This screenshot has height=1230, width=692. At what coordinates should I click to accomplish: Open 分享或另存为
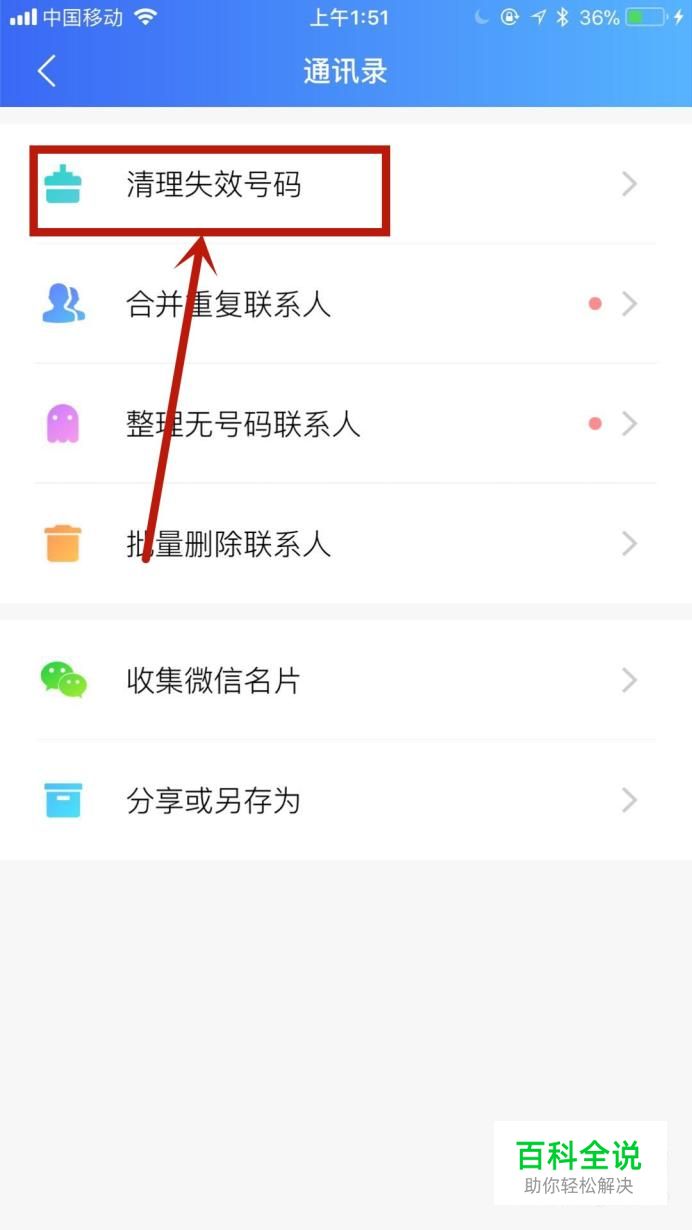[346, 800]
